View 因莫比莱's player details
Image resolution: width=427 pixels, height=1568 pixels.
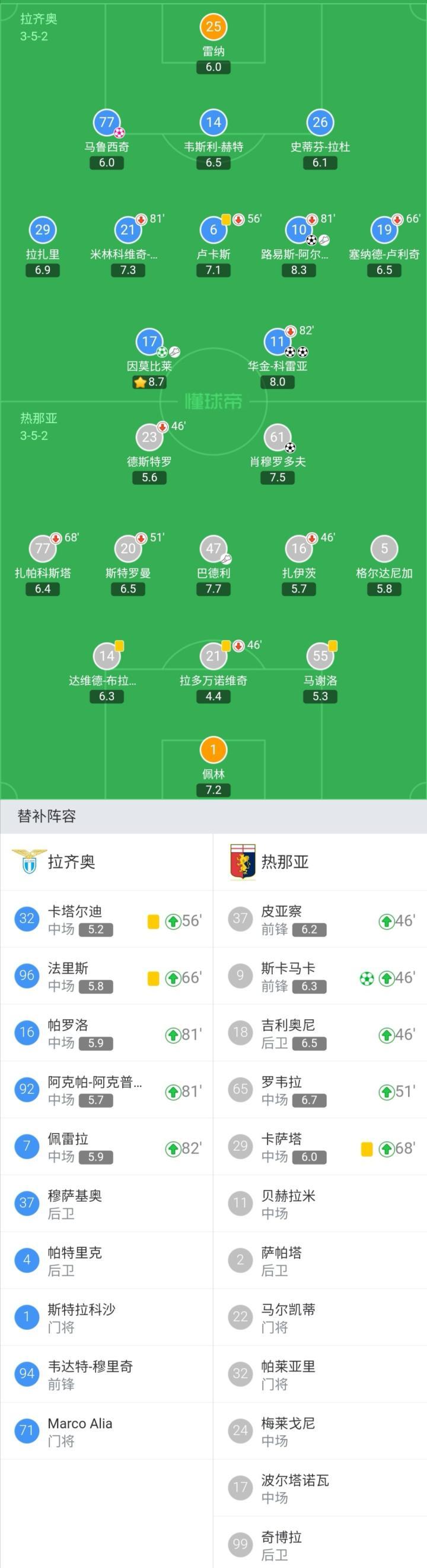(x=149, y=342)
